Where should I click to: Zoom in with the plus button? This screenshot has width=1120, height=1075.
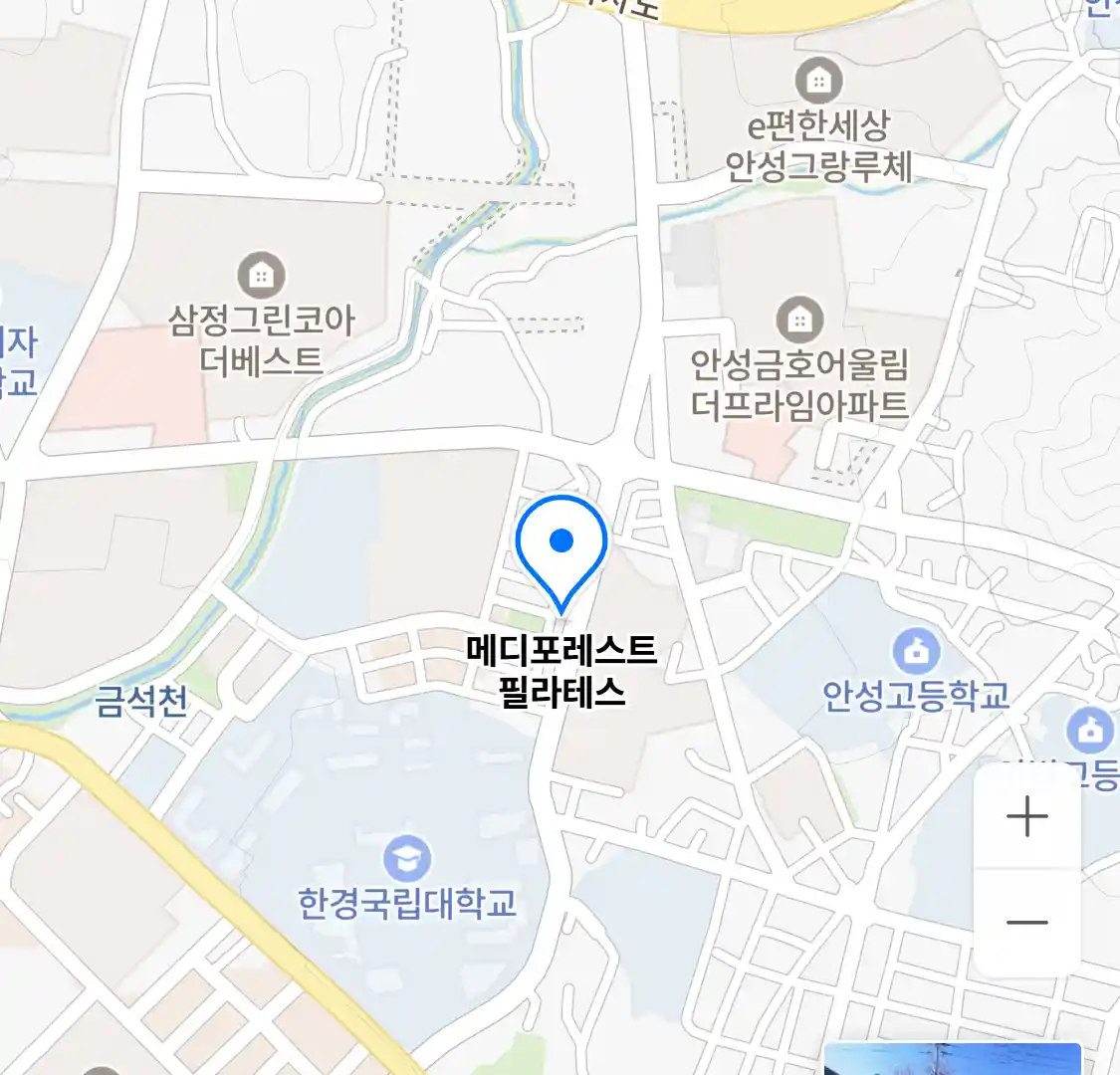[1026, 817]
